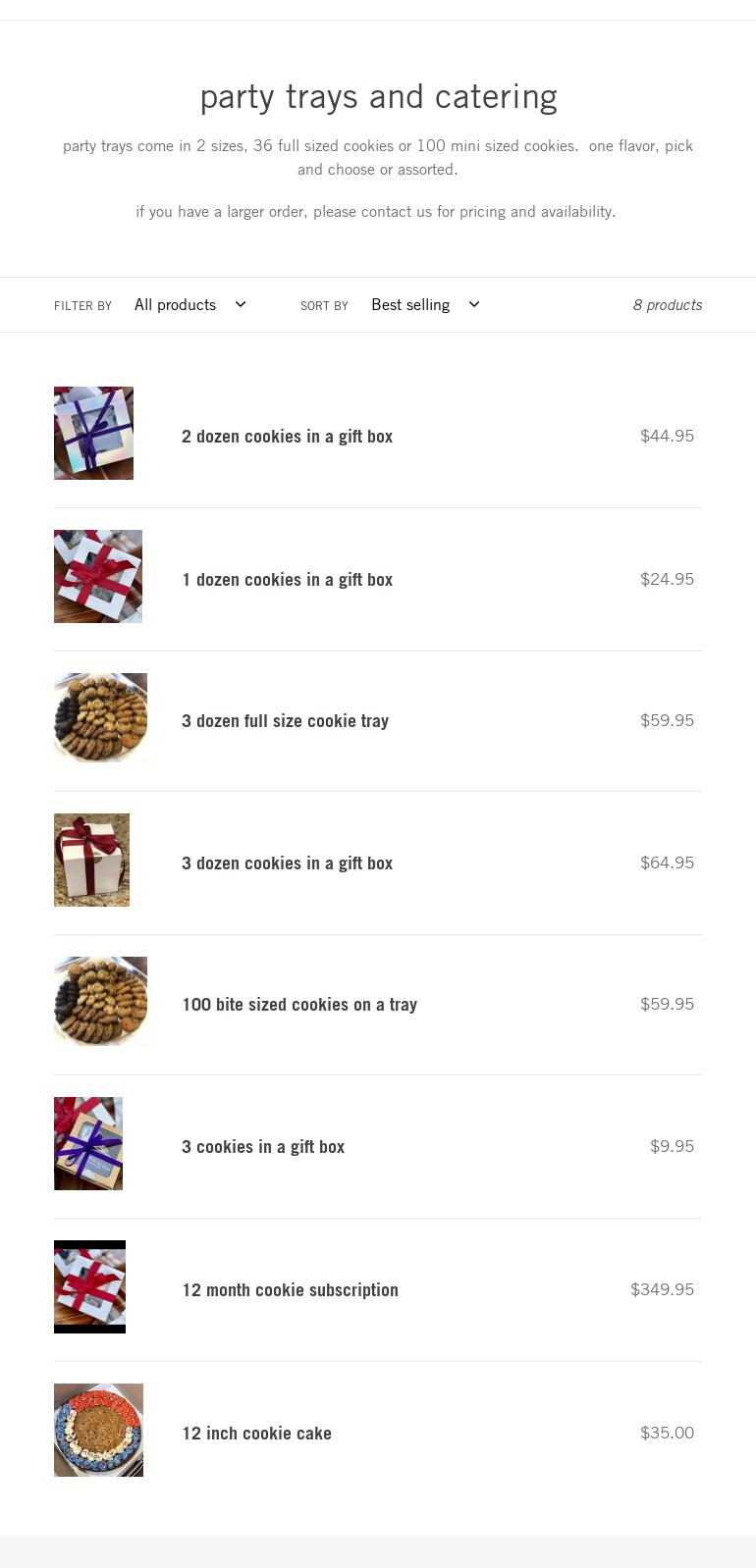Open 3 dozen cookies in a gift box
This screenshot has width=756, height=1568.
click(x=287, y=863)
